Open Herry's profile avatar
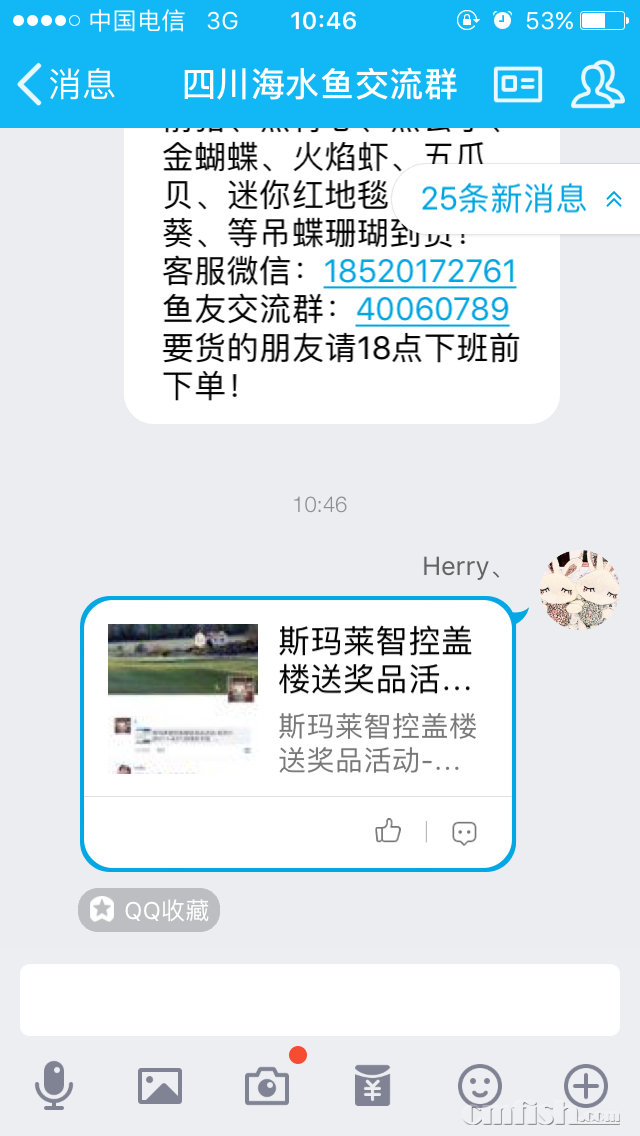Screen dimensions: 640x1136 click(x=579, y=589)
